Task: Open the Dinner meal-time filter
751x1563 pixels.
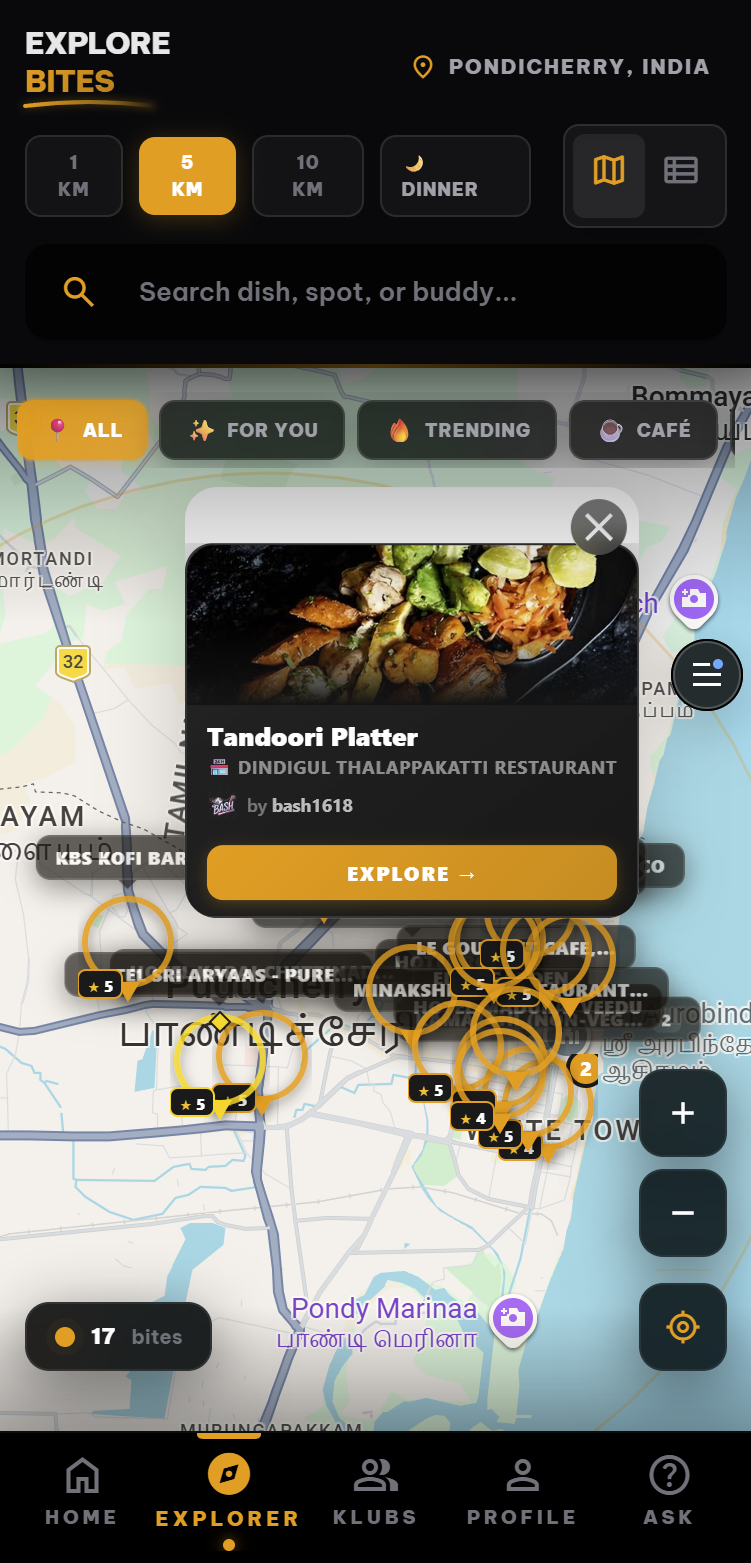Action: [454, 176]
